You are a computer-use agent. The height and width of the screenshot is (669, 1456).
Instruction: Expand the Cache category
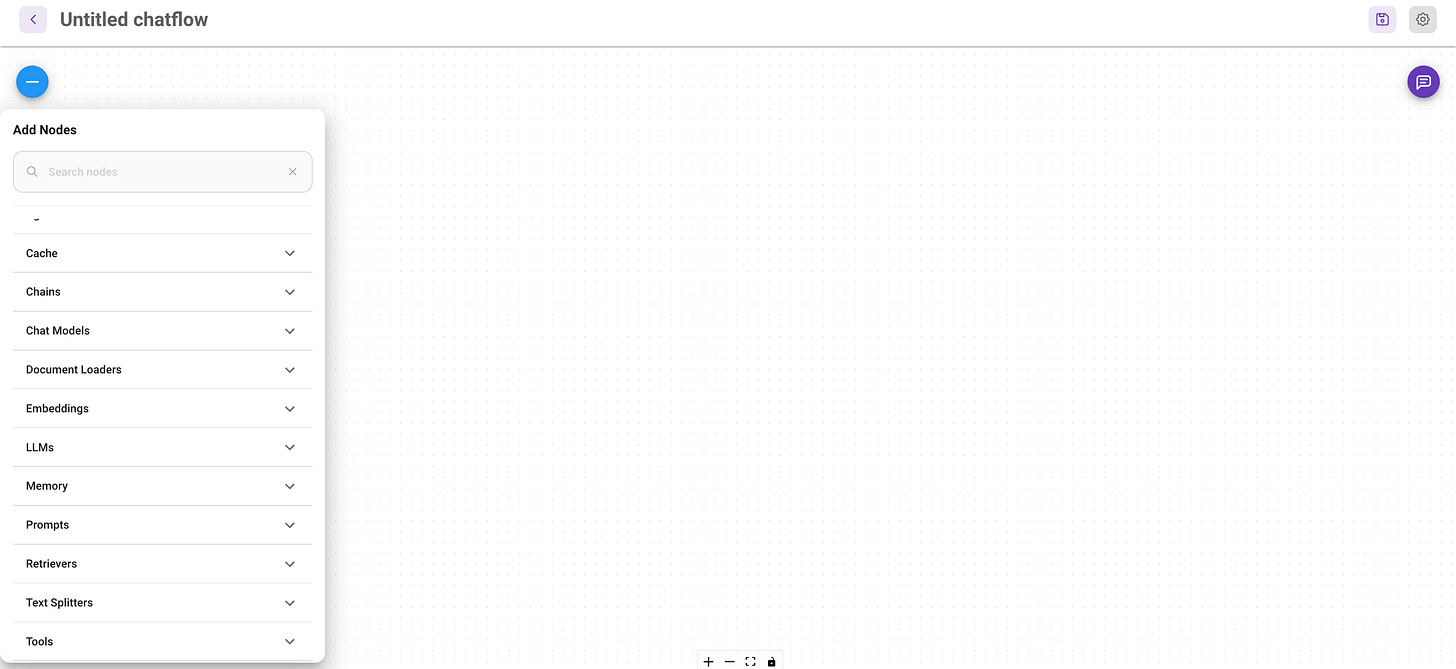pos(162,253)
